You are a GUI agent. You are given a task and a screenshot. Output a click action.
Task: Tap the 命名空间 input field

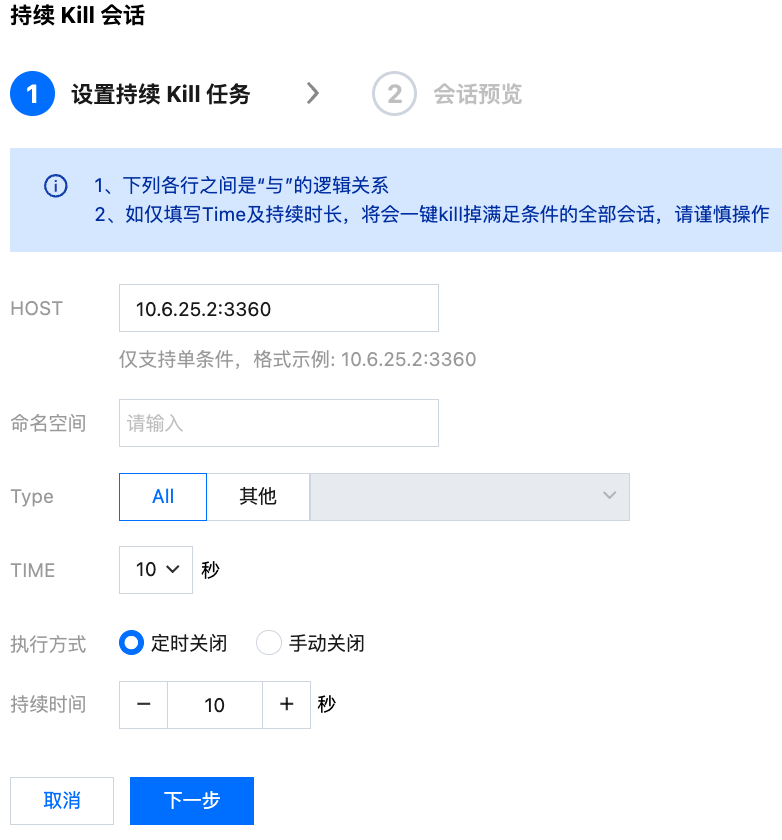pyautogui.click(x=278, y=423)
